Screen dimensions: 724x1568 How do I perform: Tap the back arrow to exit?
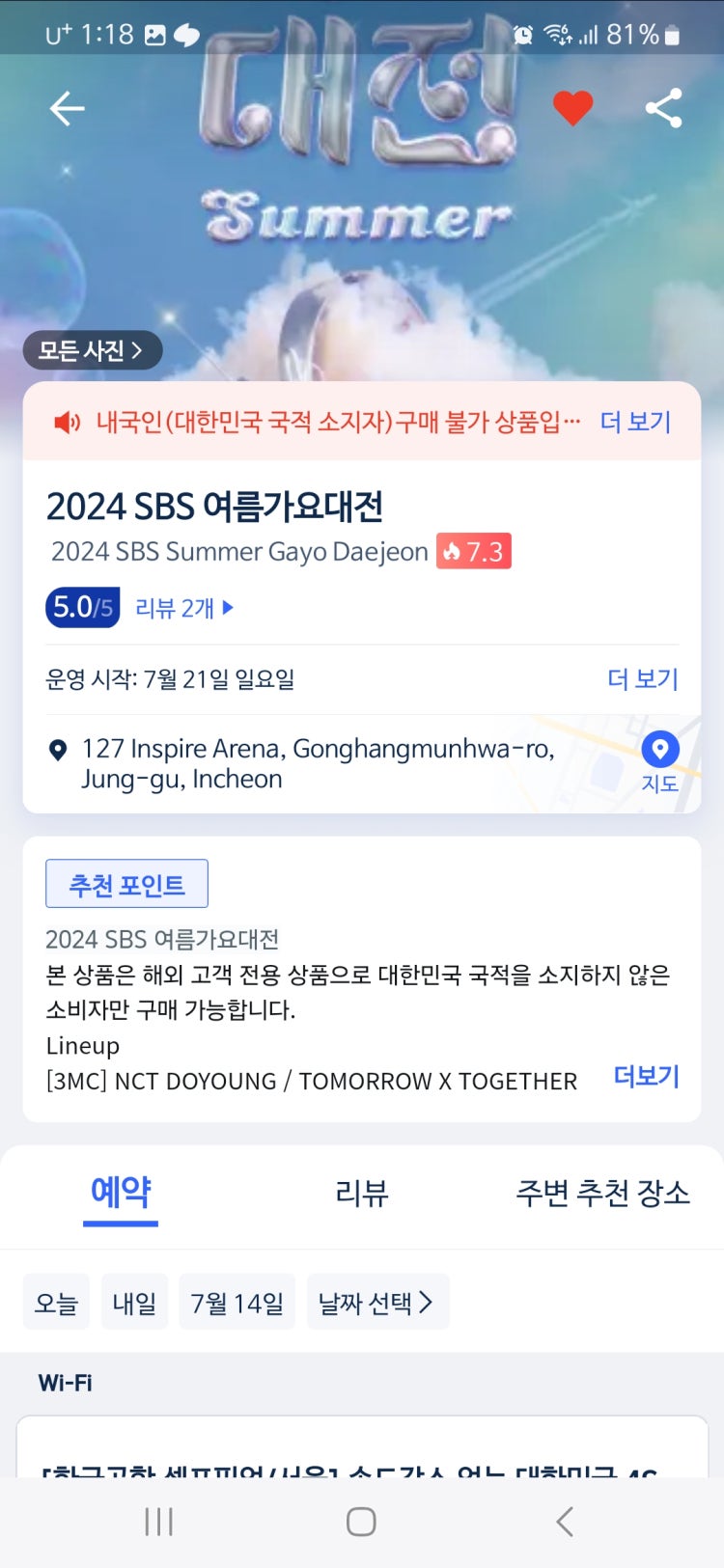[66, 108]
